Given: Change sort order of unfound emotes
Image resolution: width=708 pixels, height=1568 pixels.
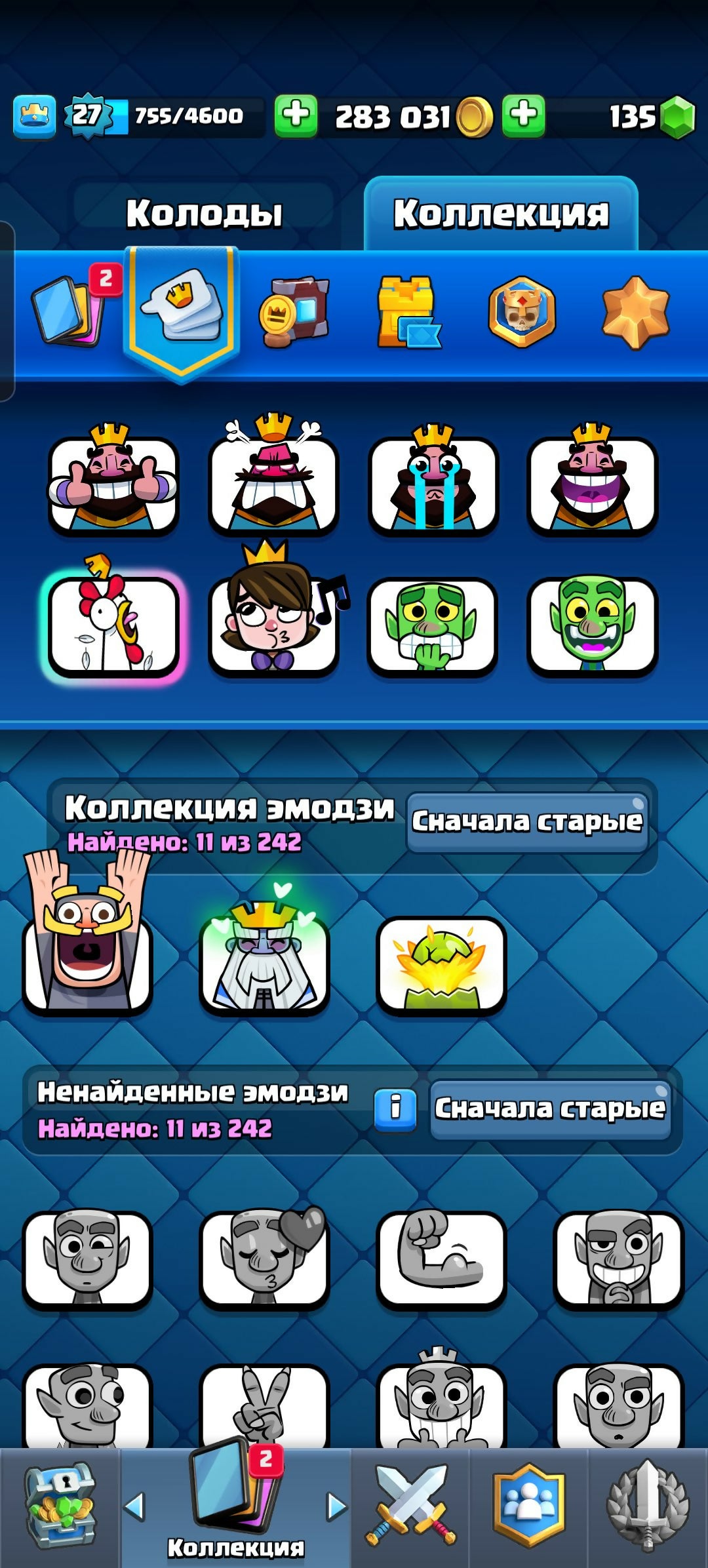Looking at the screenshot, I should (549, 1109).
